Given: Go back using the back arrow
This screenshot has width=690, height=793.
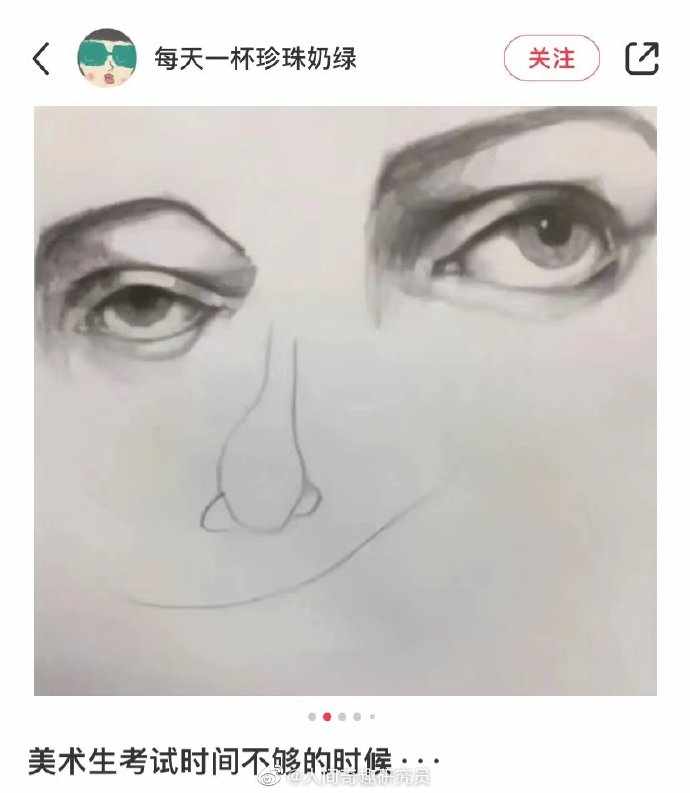Looking at the screenshot, I should click(x=41, y=59).
